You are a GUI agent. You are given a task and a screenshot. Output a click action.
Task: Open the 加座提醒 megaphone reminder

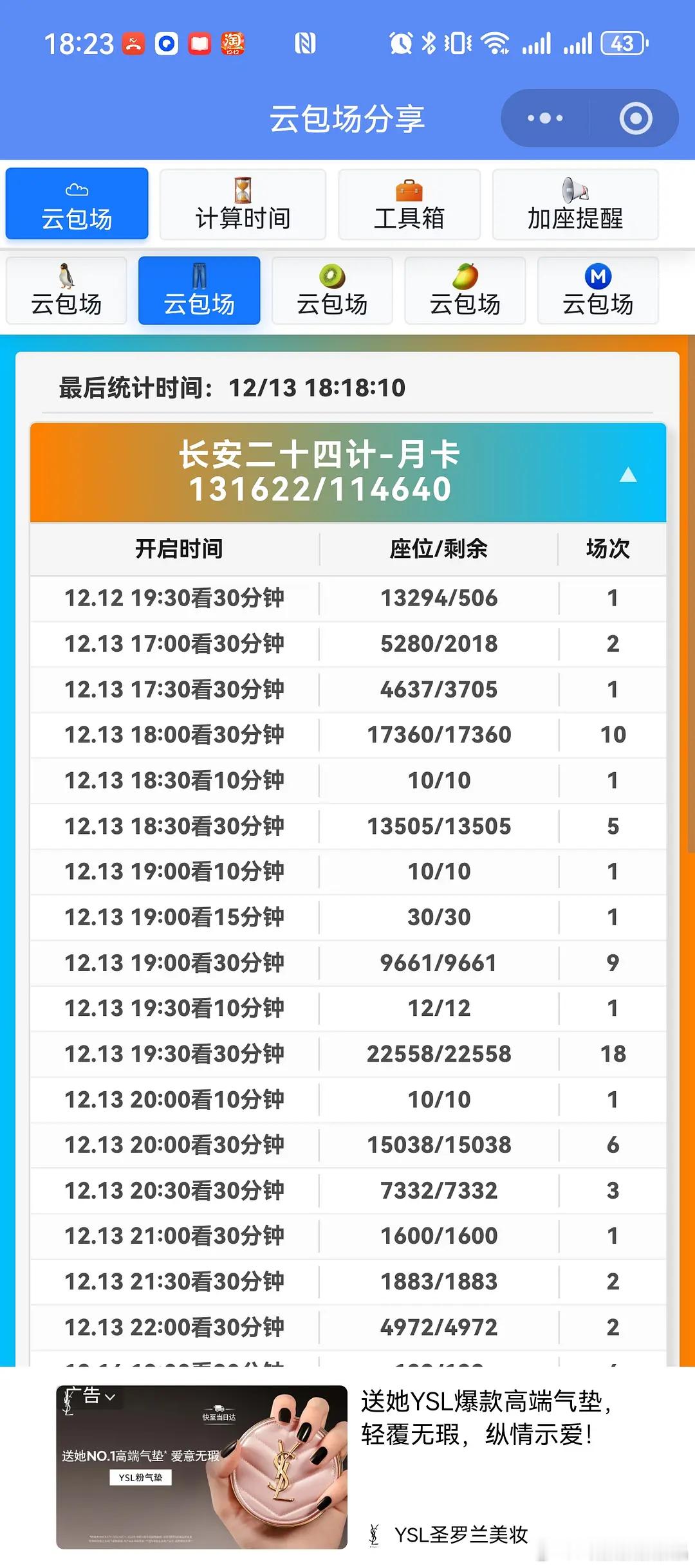click(575, 204)
